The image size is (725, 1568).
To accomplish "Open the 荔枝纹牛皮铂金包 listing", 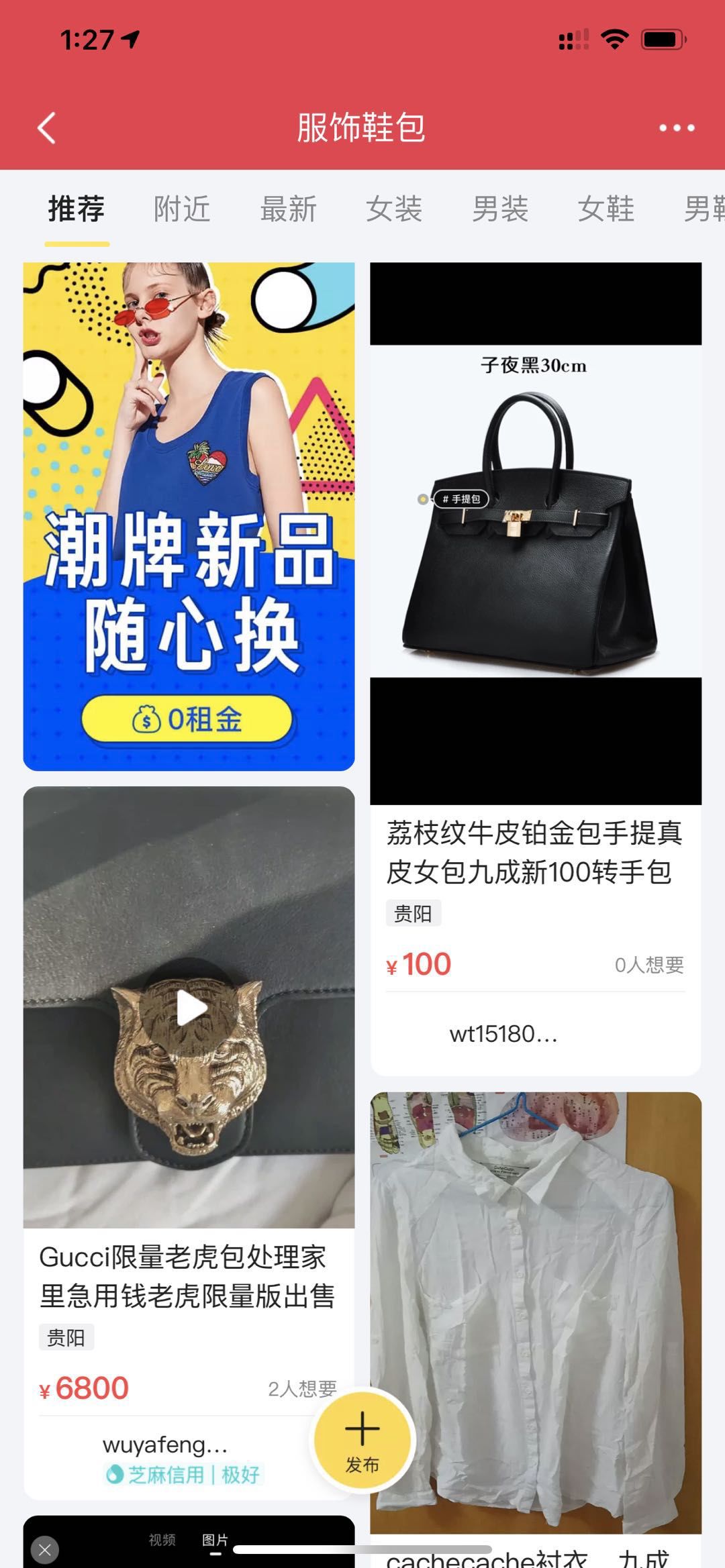I will pyautogui.click(x=534, y=852).
